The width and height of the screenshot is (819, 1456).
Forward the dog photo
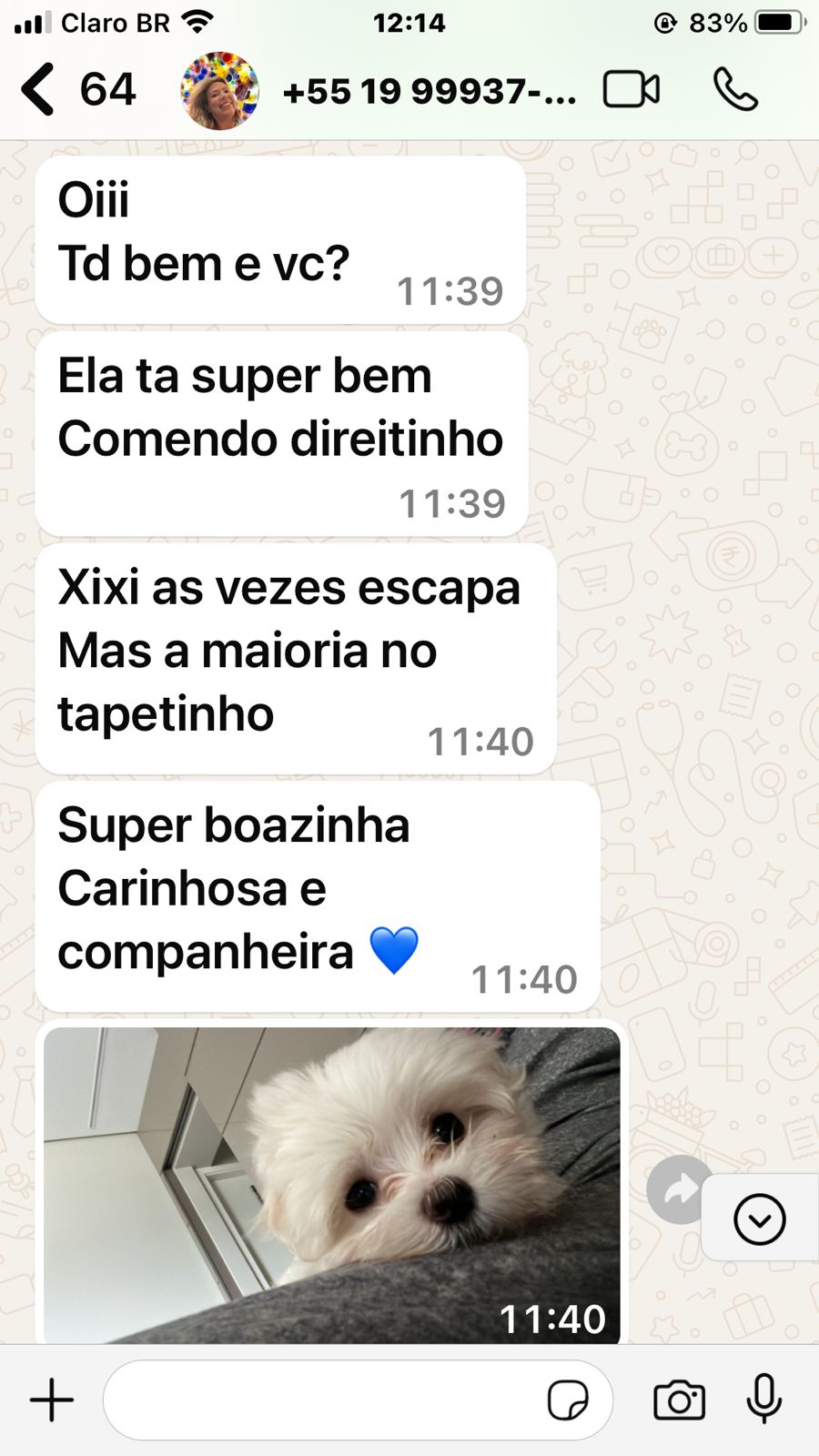coord(679,1189)
